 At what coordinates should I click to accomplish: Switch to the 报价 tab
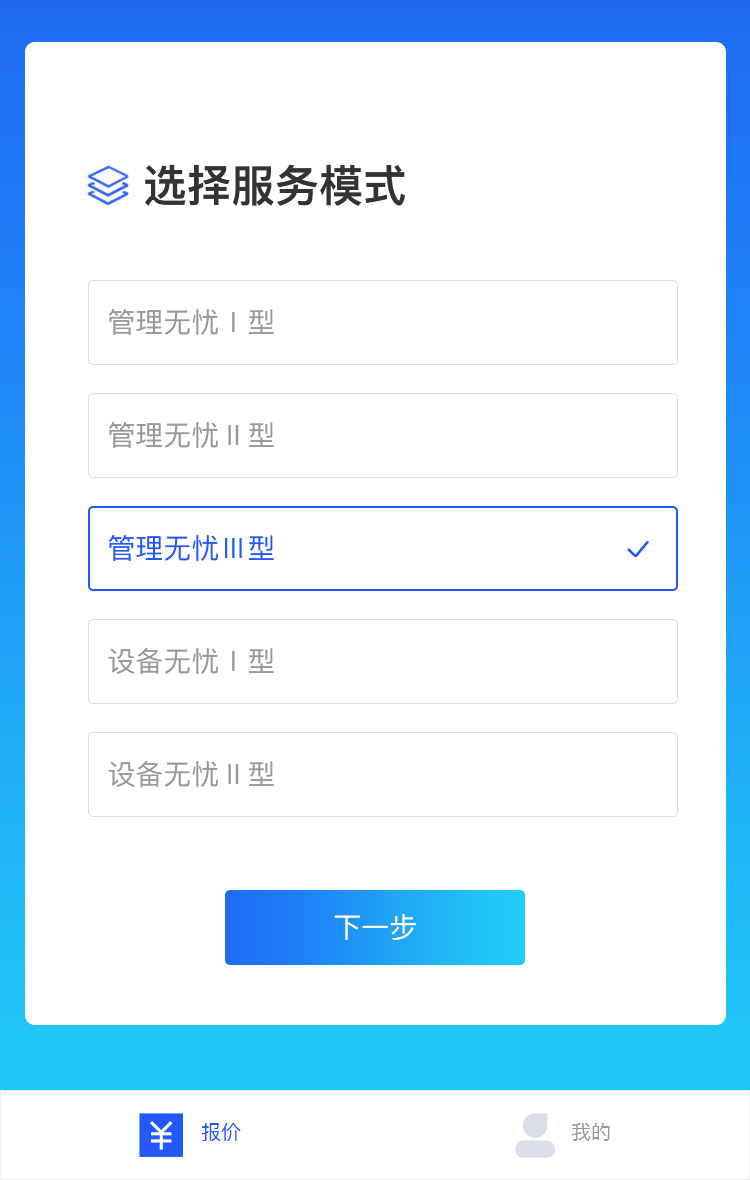coord(190,1134)
